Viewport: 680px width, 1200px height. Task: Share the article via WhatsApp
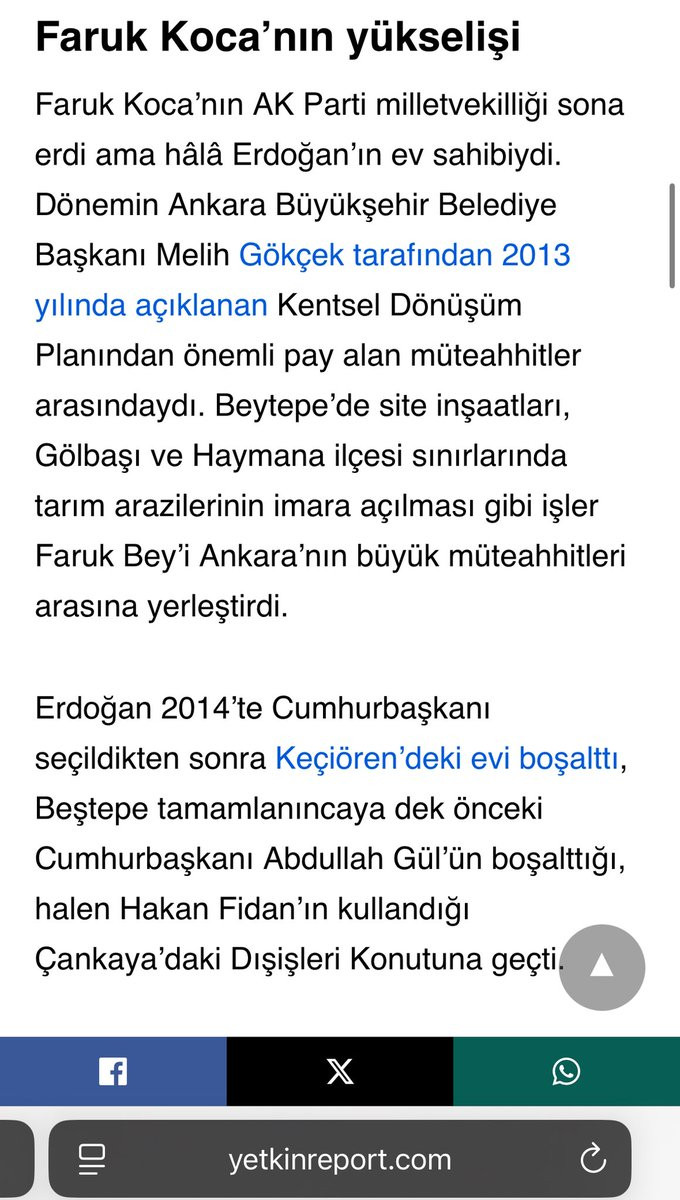click(x=566, y=1071)
